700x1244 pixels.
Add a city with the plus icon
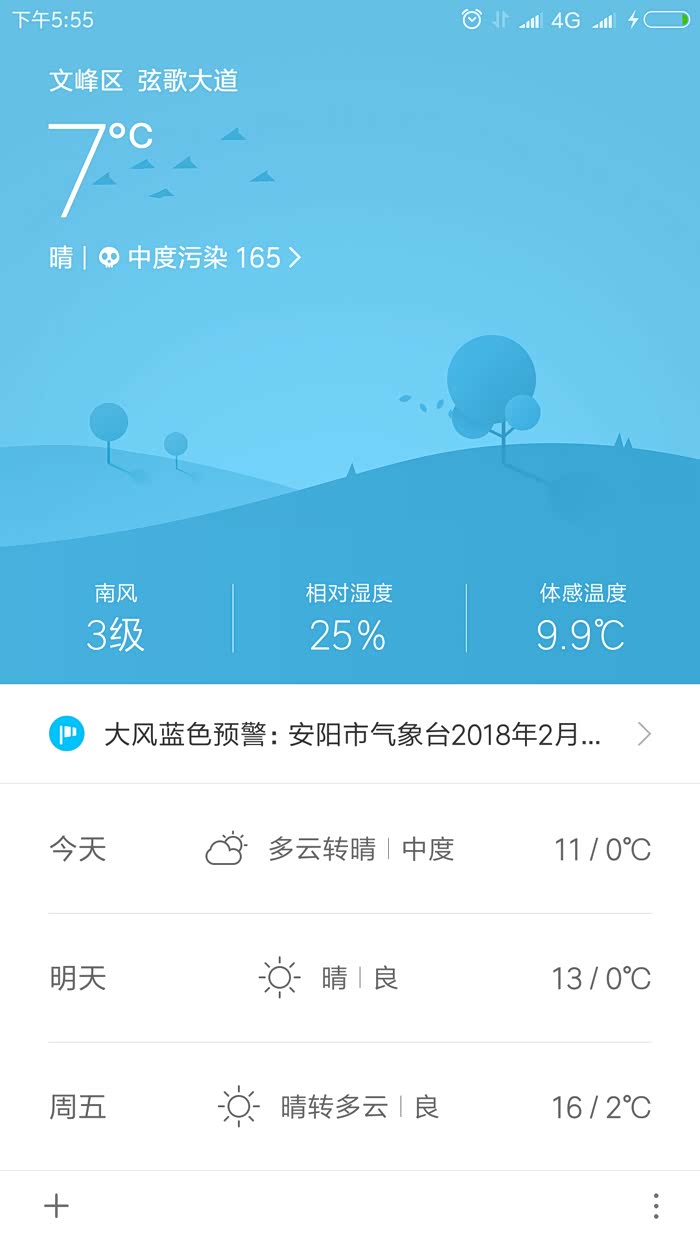point(57,1206)
